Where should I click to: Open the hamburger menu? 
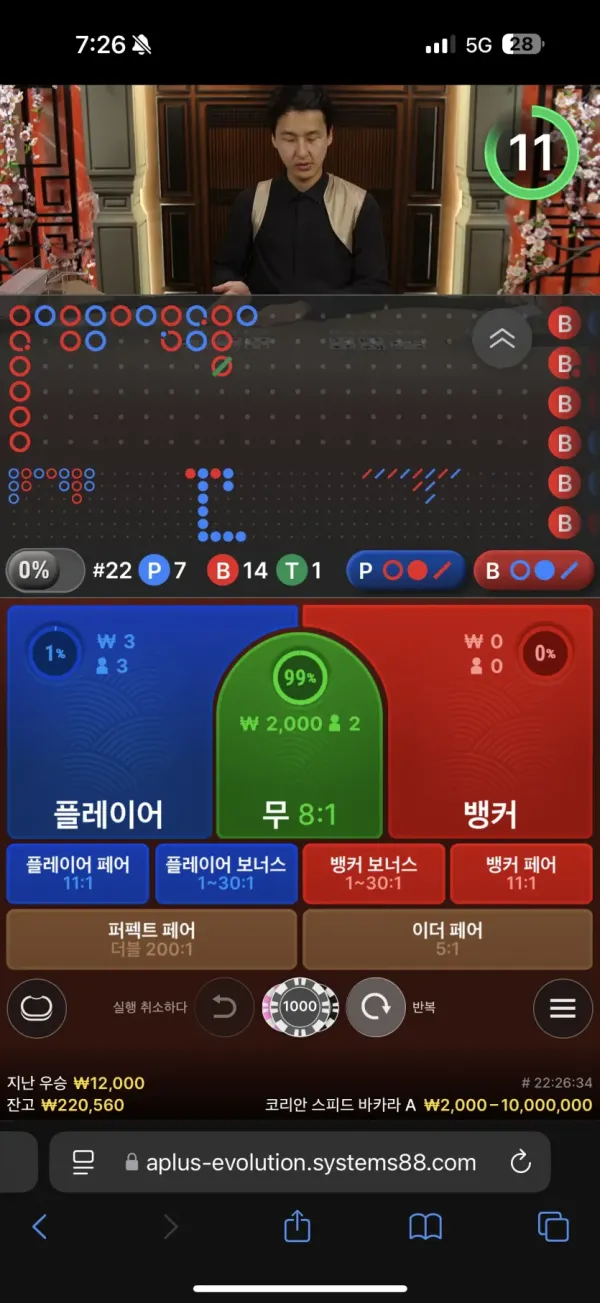pyautogui.click(x=563, y=1007)
